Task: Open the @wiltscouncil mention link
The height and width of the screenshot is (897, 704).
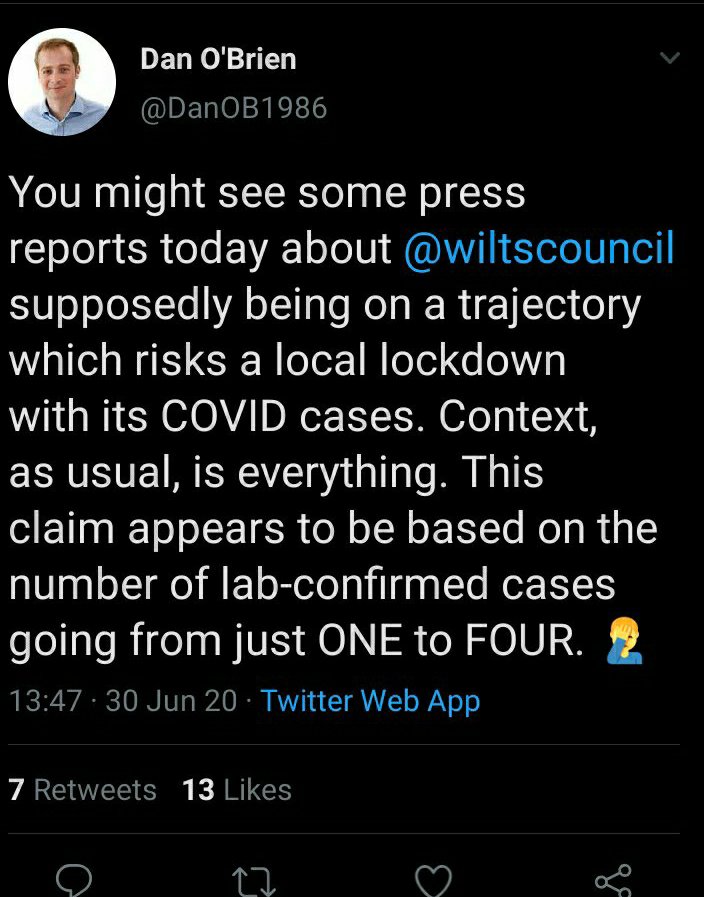Action: pos(539,250)
